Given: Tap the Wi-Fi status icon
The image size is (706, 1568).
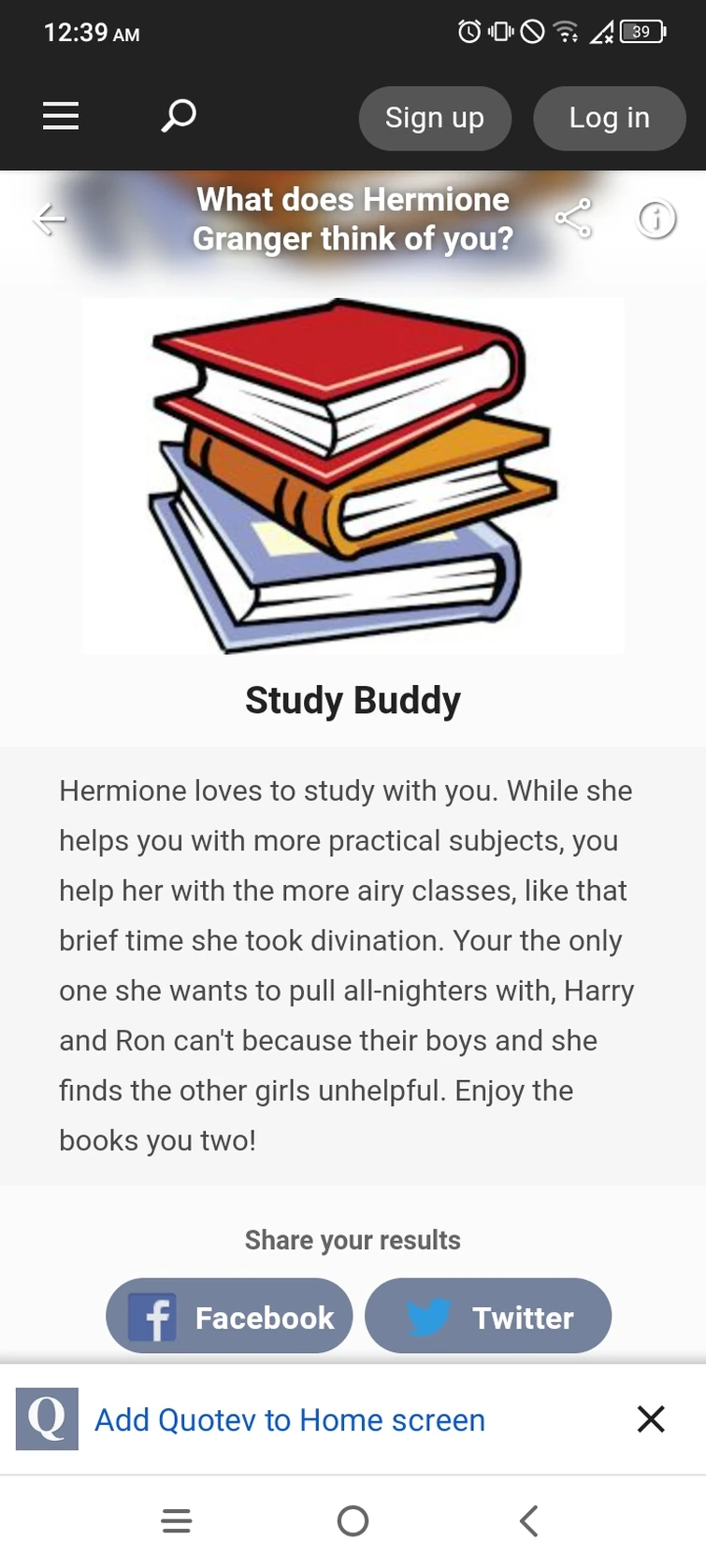Looking at the screenshot, I should pyautogui.click(x=565, y=30).
